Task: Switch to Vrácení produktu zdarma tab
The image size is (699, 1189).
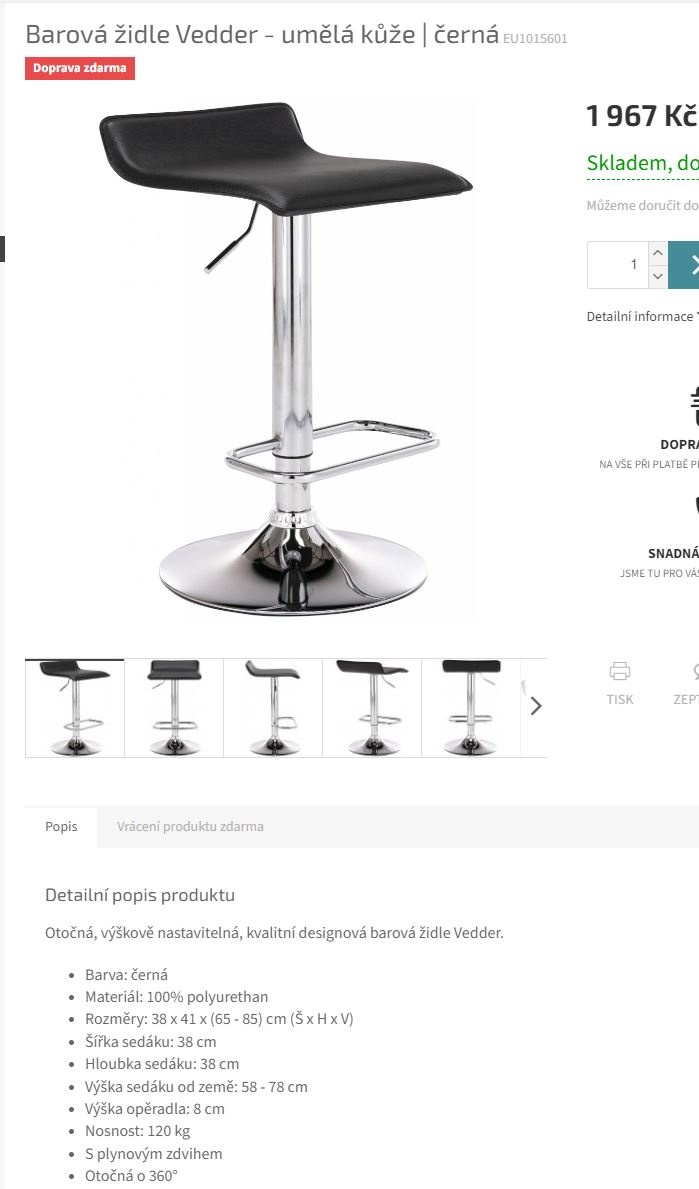Action: point(190,827)
